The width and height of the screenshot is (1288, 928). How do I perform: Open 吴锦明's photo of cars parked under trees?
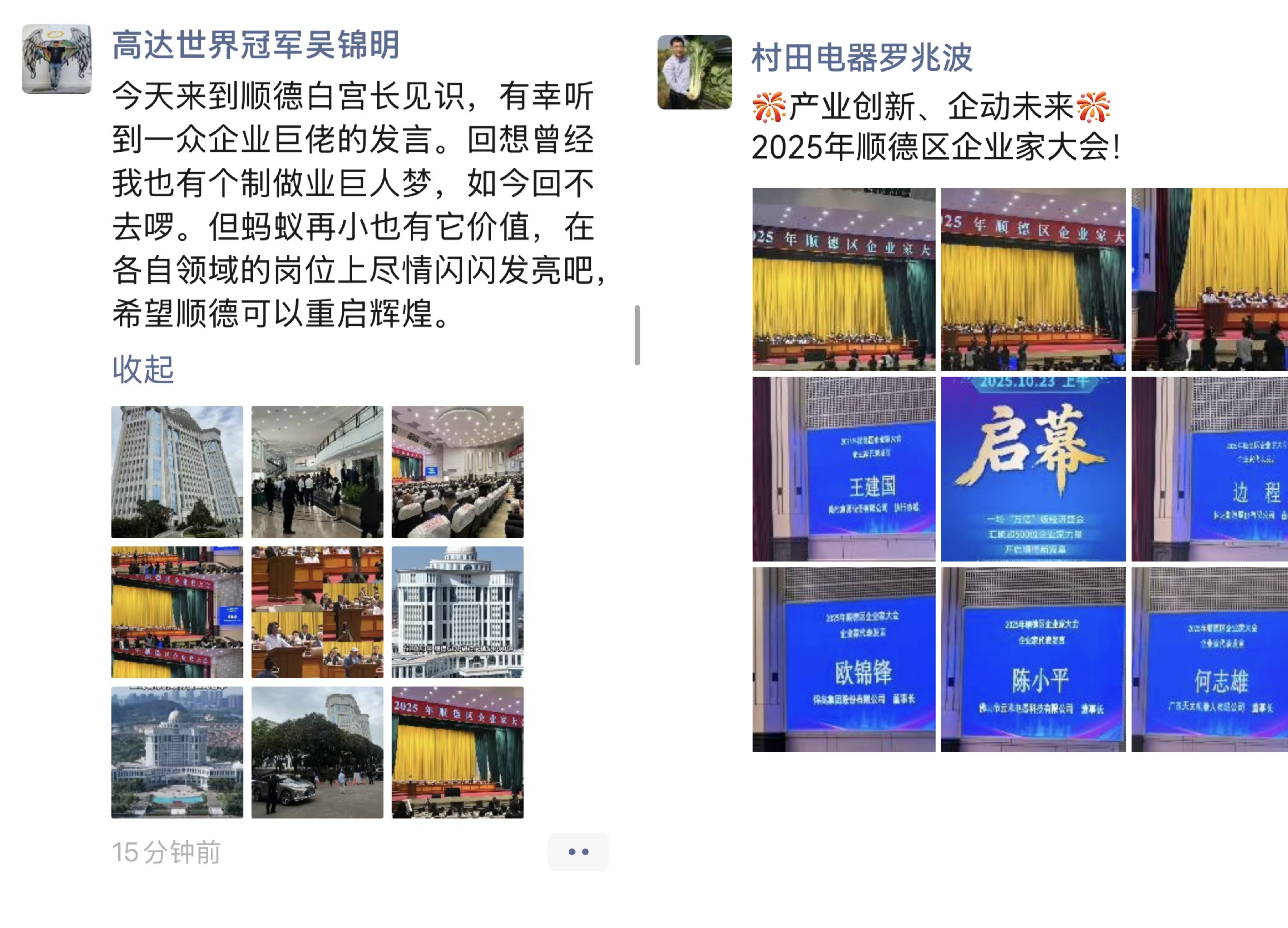(317, 752)
